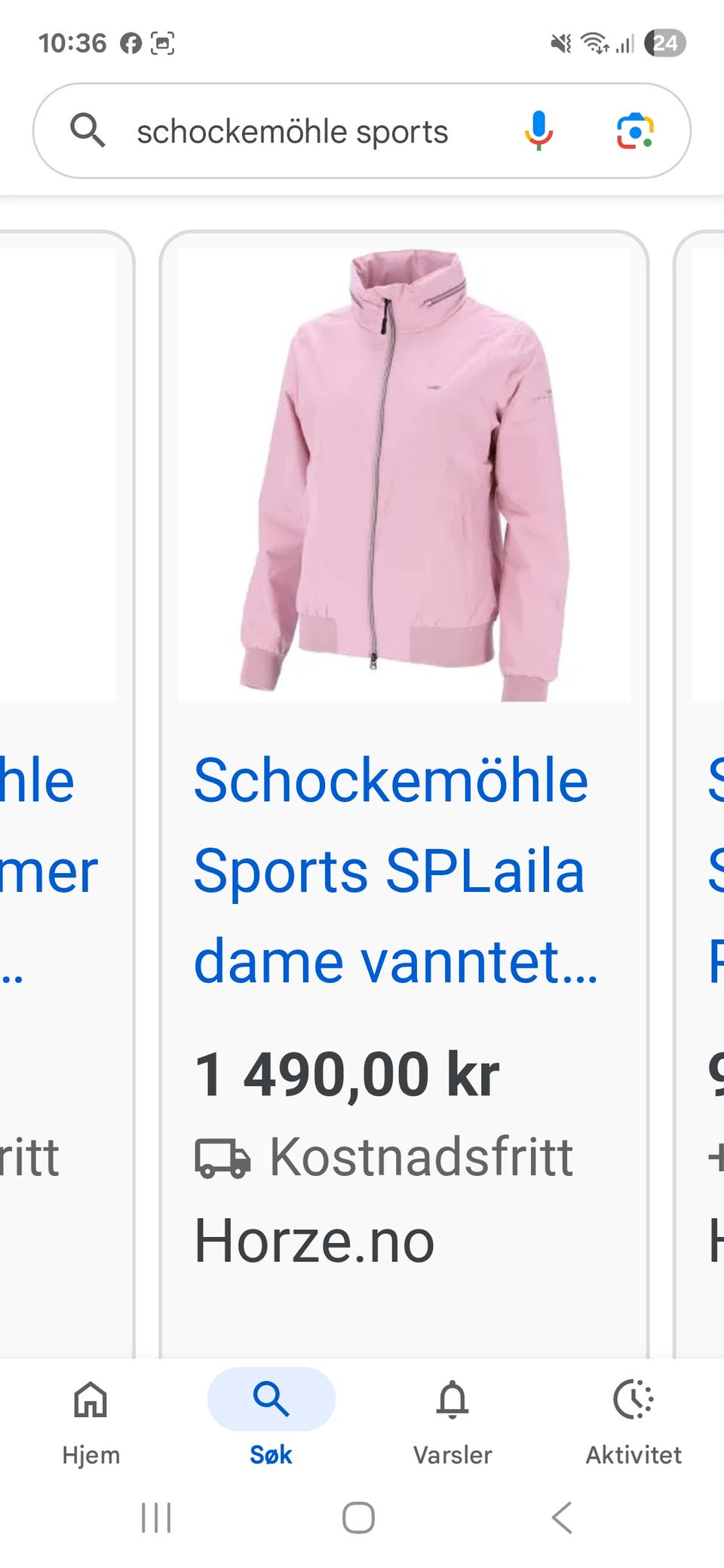Tap the Facebook icon in status bar

132,43
